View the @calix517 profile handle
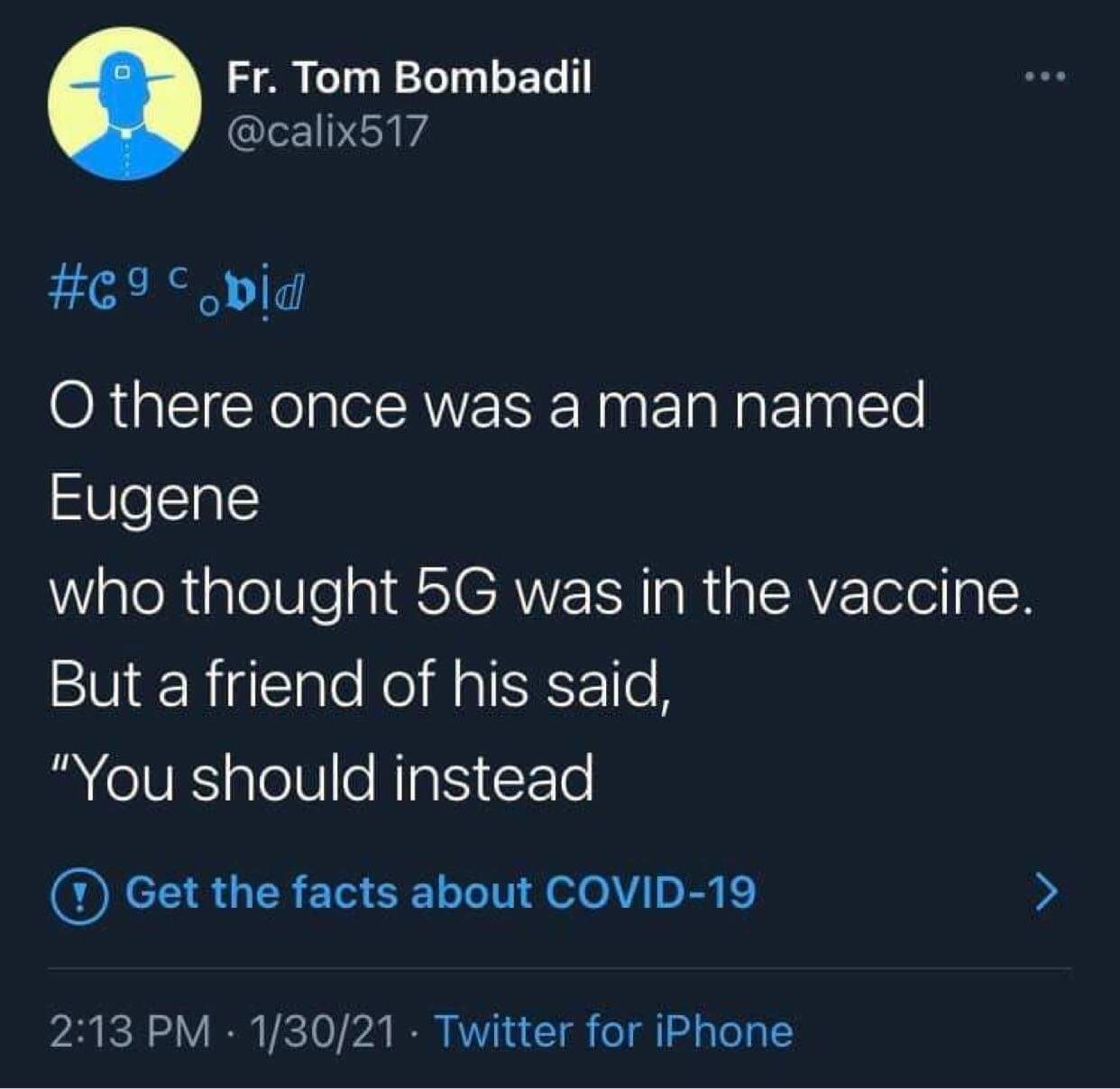 [x=326, y=133]
